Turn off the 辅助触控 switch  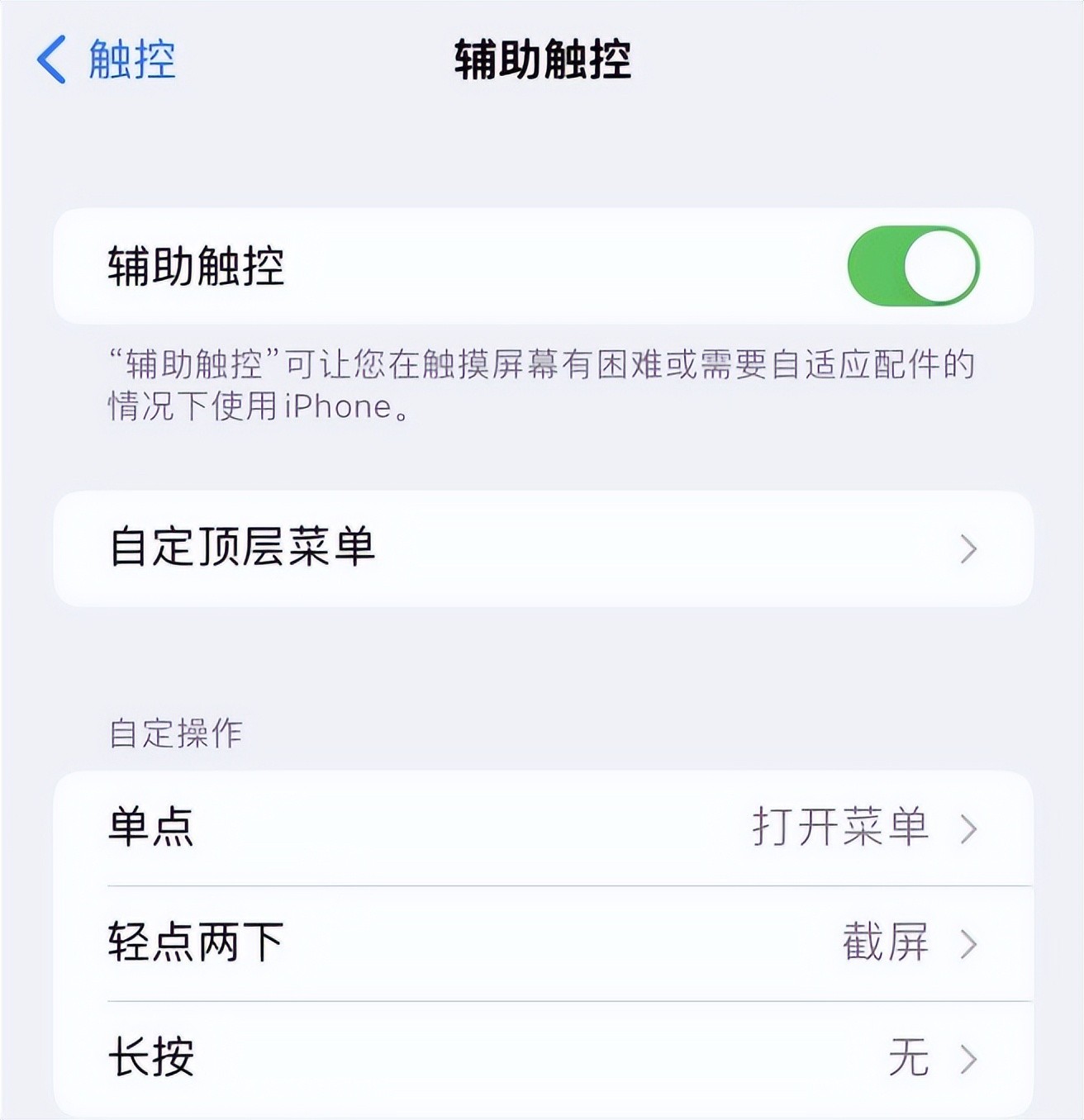[x=913, y=266]
